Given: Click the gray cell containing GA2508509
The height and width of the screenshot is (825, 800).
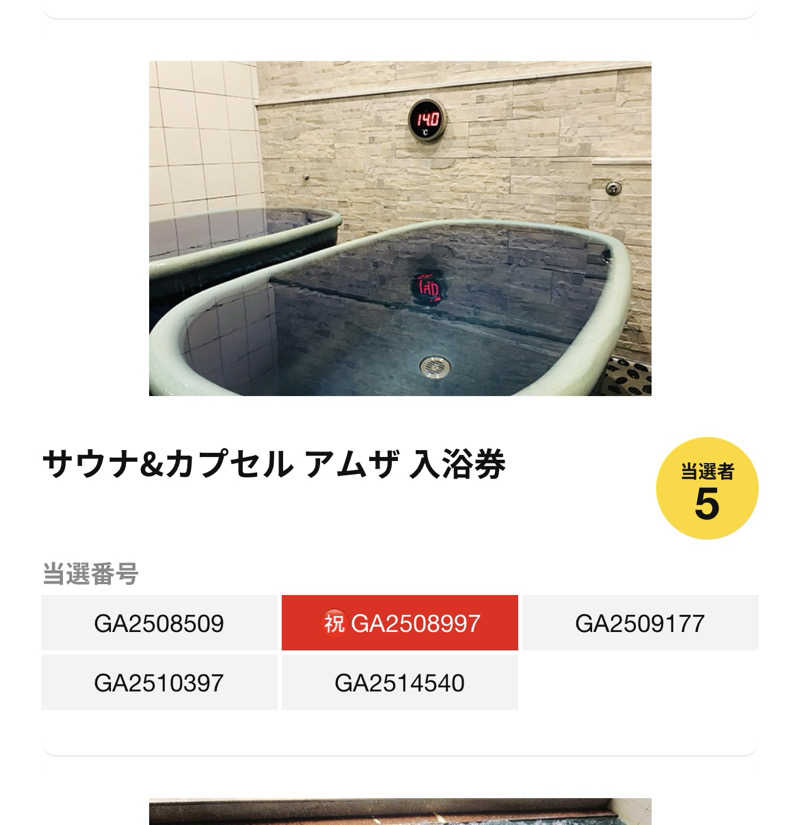Looking at the screenshot, I should [x=160, y=624].
